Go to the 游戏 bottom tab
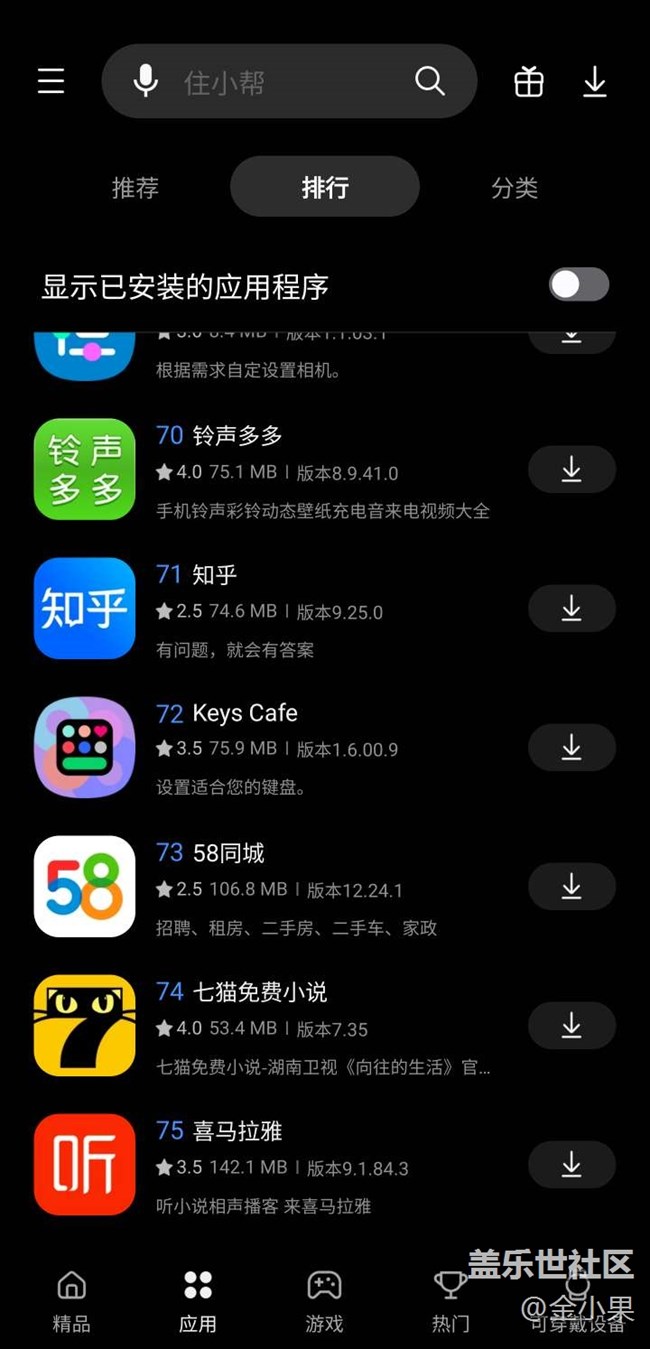Image resolution: width=650 pixels, height=1349 pixels. pos(324,1301)
